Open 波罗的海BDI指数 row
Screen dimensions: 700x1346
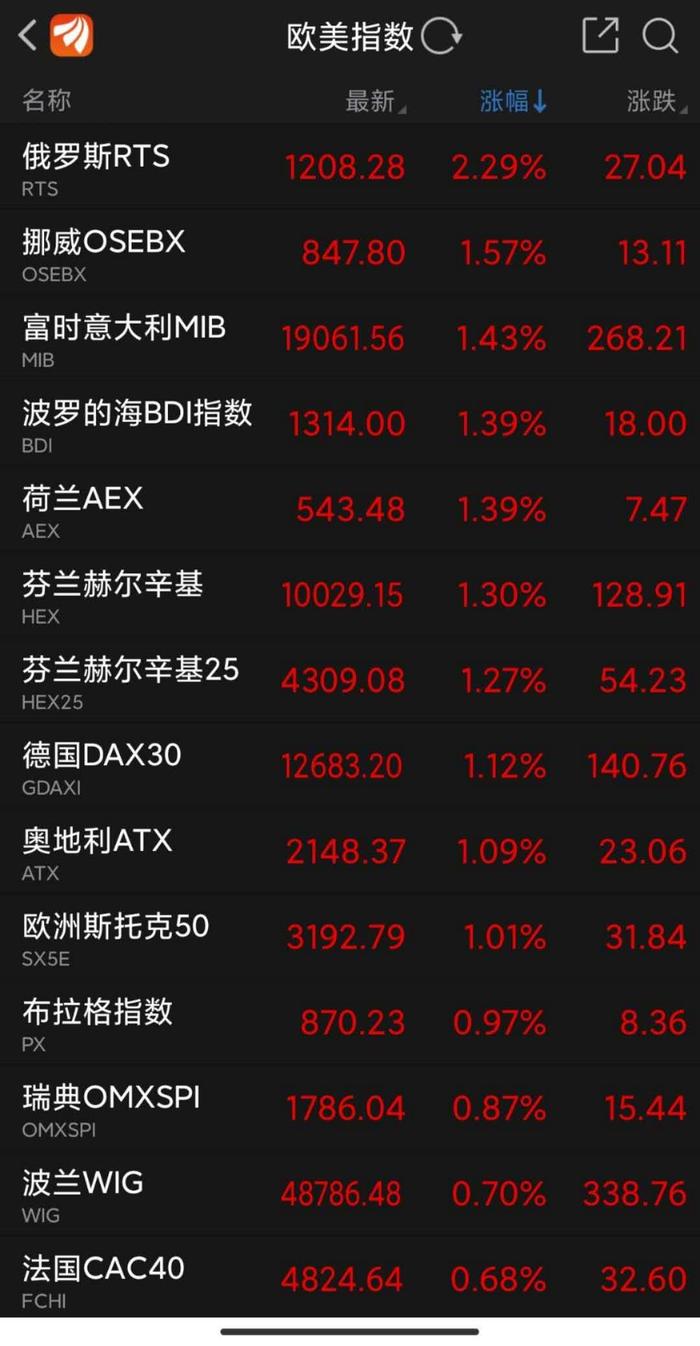pos(350,425)
